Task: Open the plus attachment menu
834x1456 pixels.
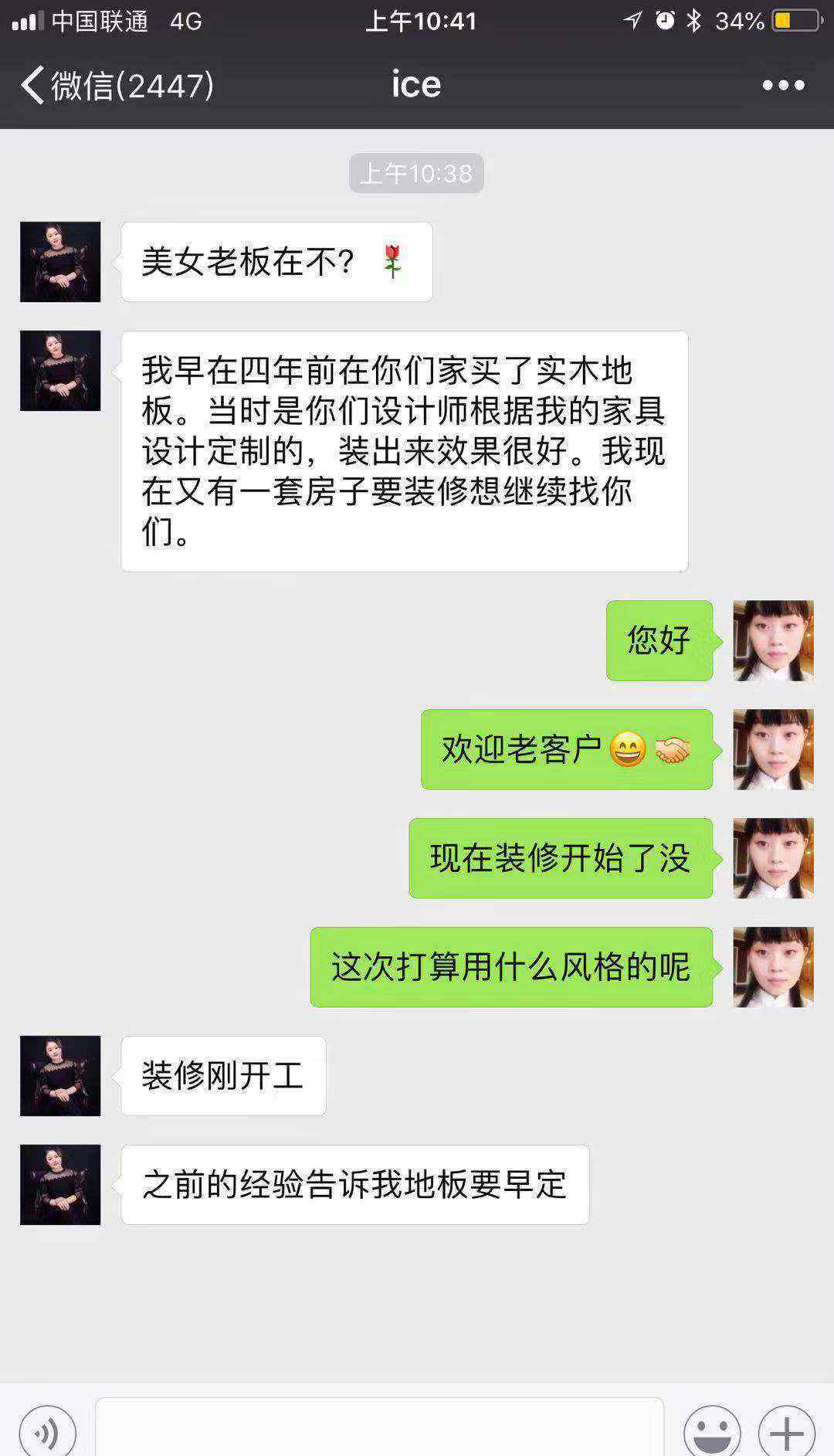Action: tap(786, 1433)
